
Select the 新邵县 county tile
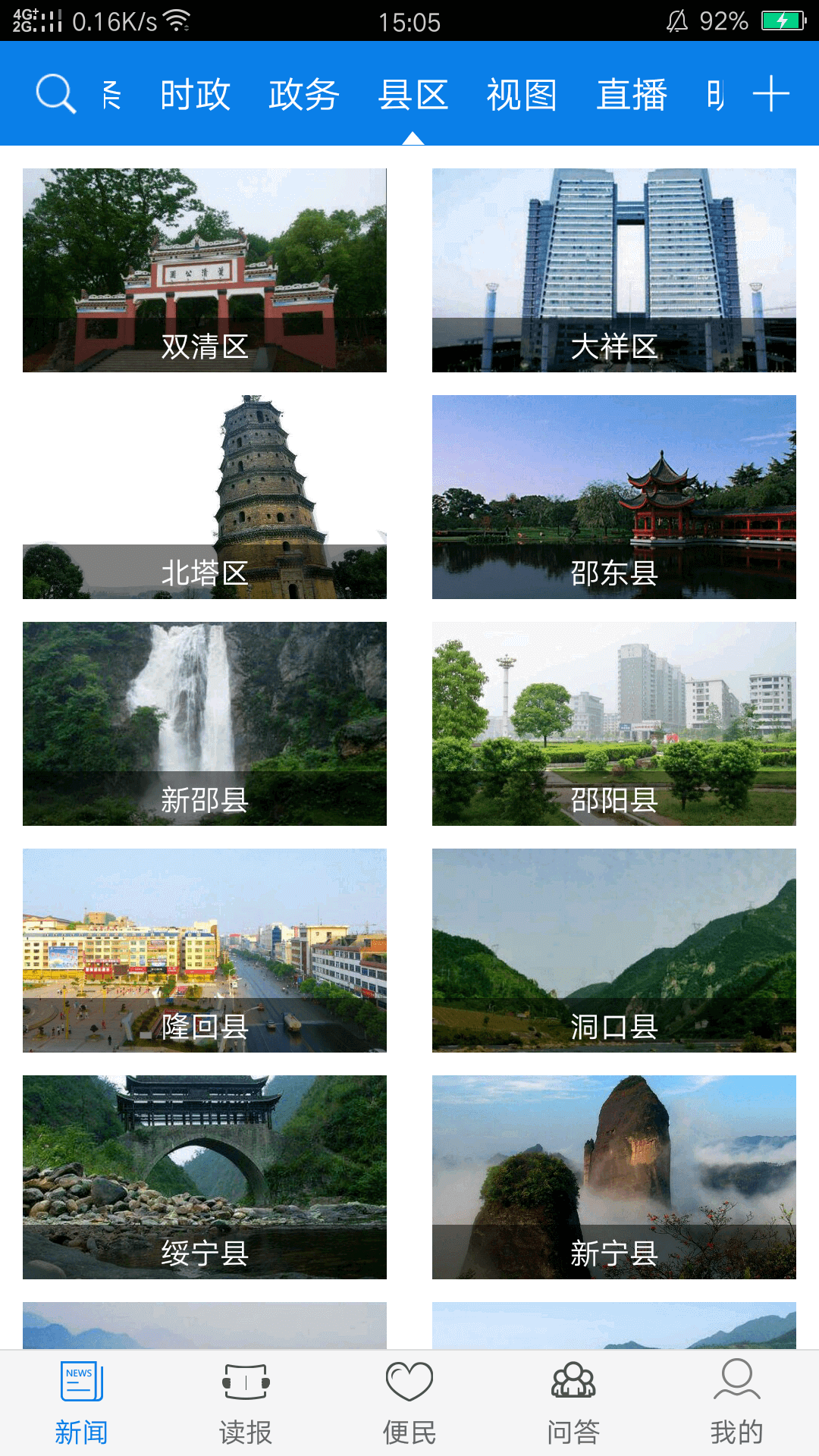(x=205, y=723)
